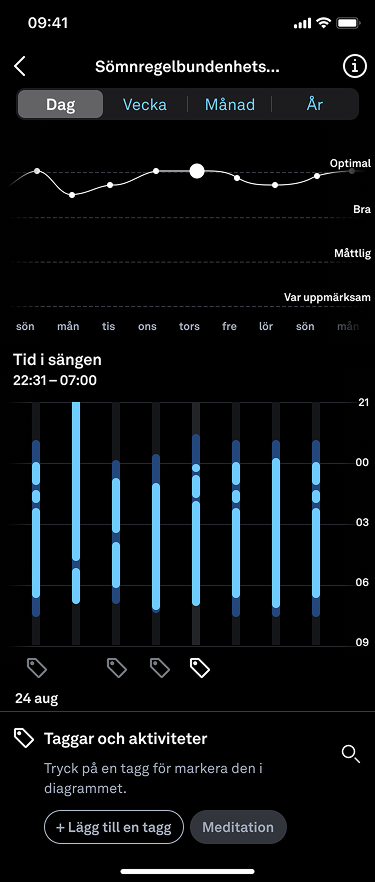Switch to the Månad view
The image size is (375, 882).
pos(229,105)
